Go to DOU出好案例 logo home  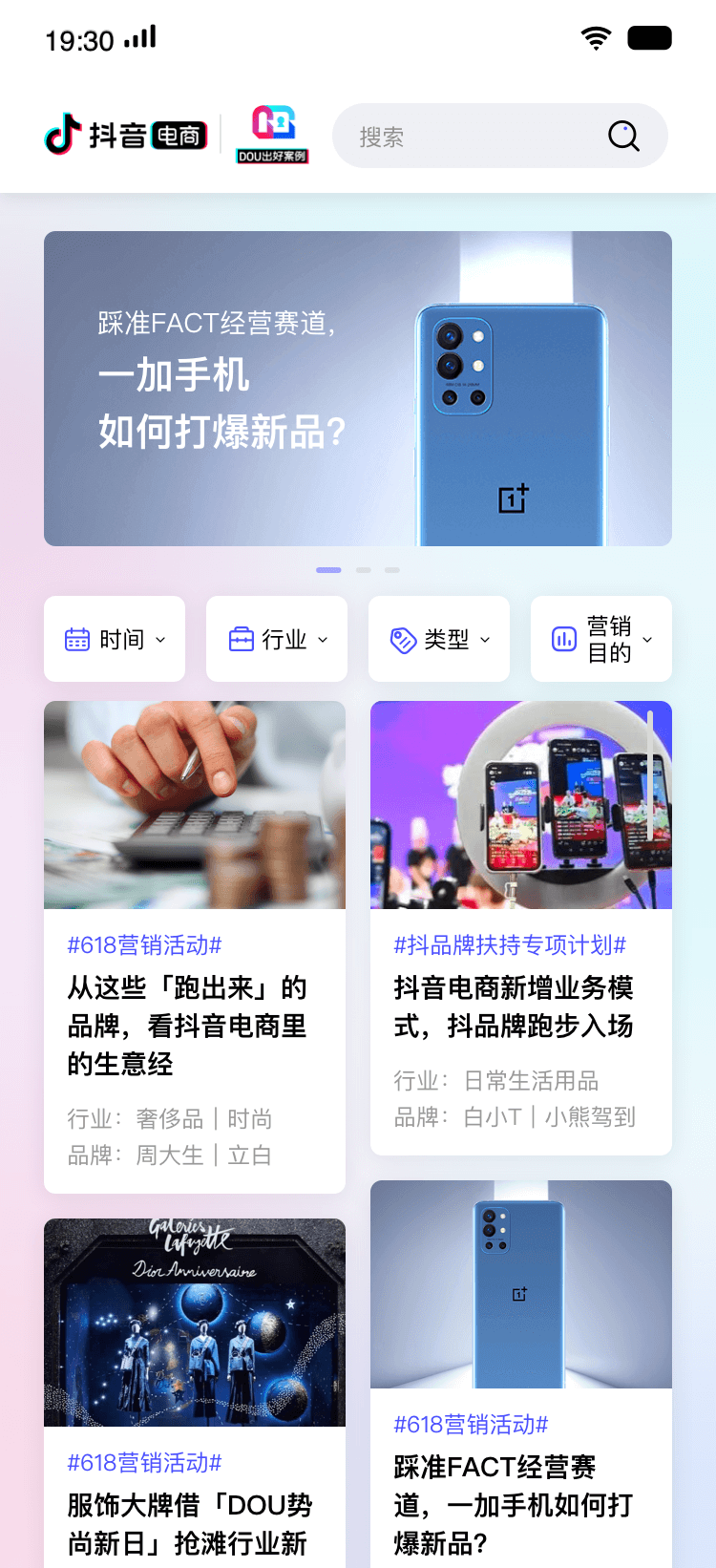click(x=272, y=136)
